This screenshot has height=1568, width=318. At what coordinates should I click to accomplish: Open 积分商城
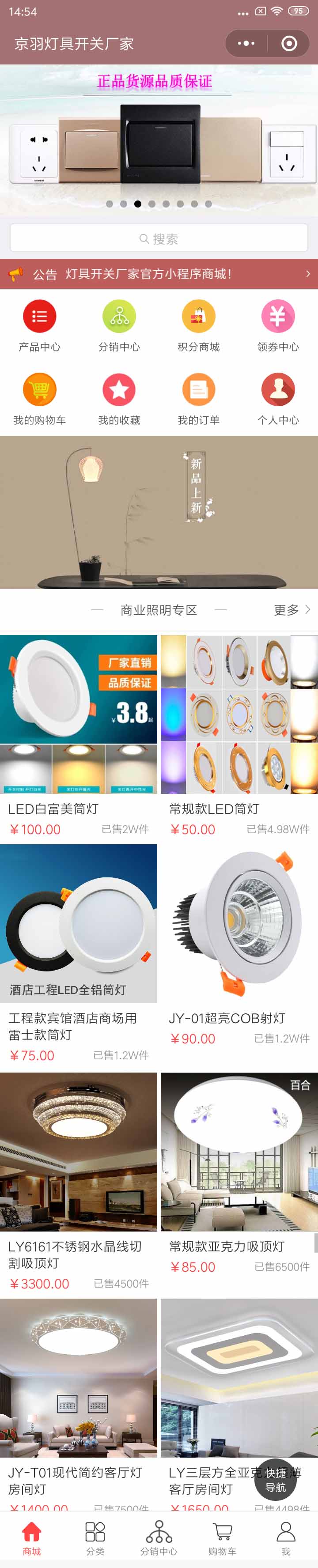(199, 325)
